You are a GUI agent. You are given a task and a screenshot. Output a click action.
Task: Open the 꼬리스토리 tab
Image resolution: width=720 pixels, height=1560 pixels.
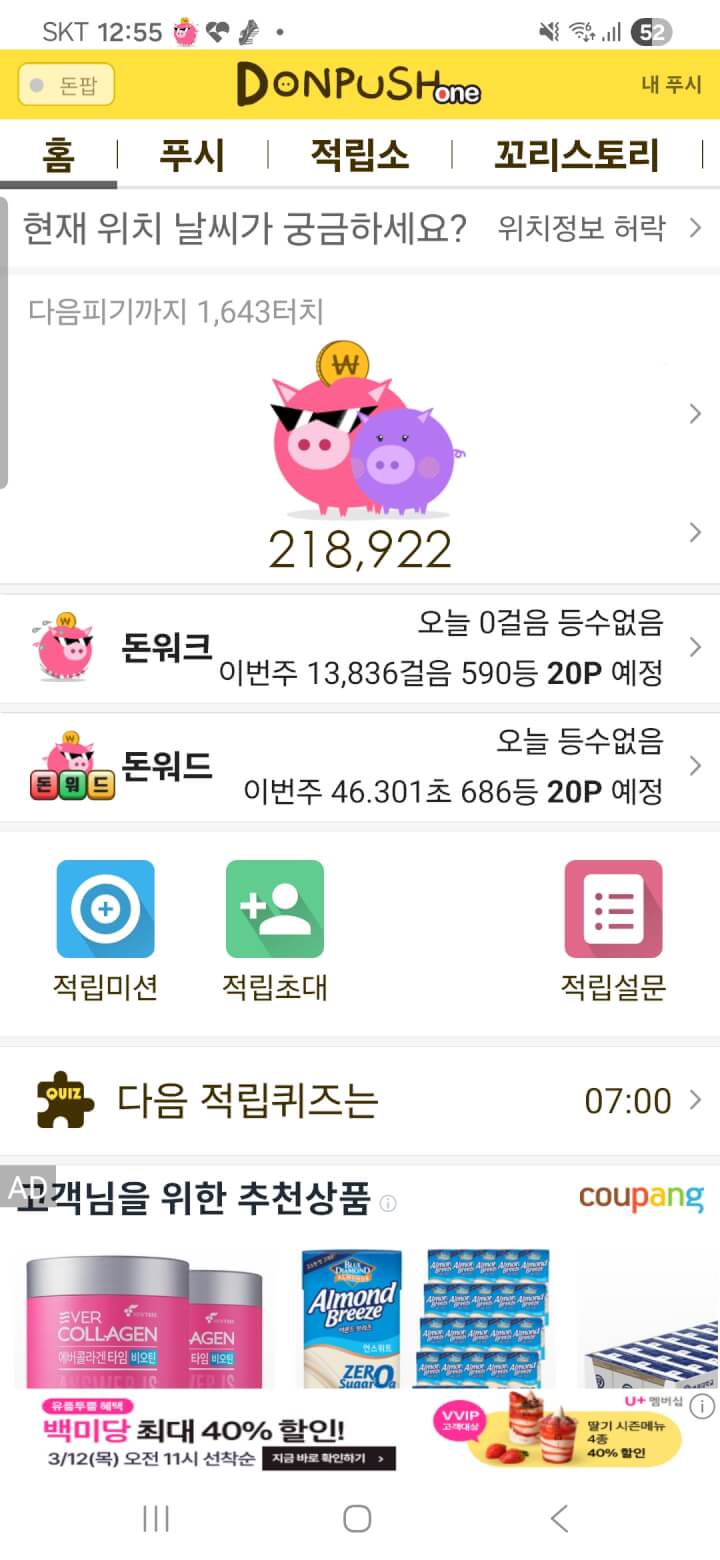[576, 156]
